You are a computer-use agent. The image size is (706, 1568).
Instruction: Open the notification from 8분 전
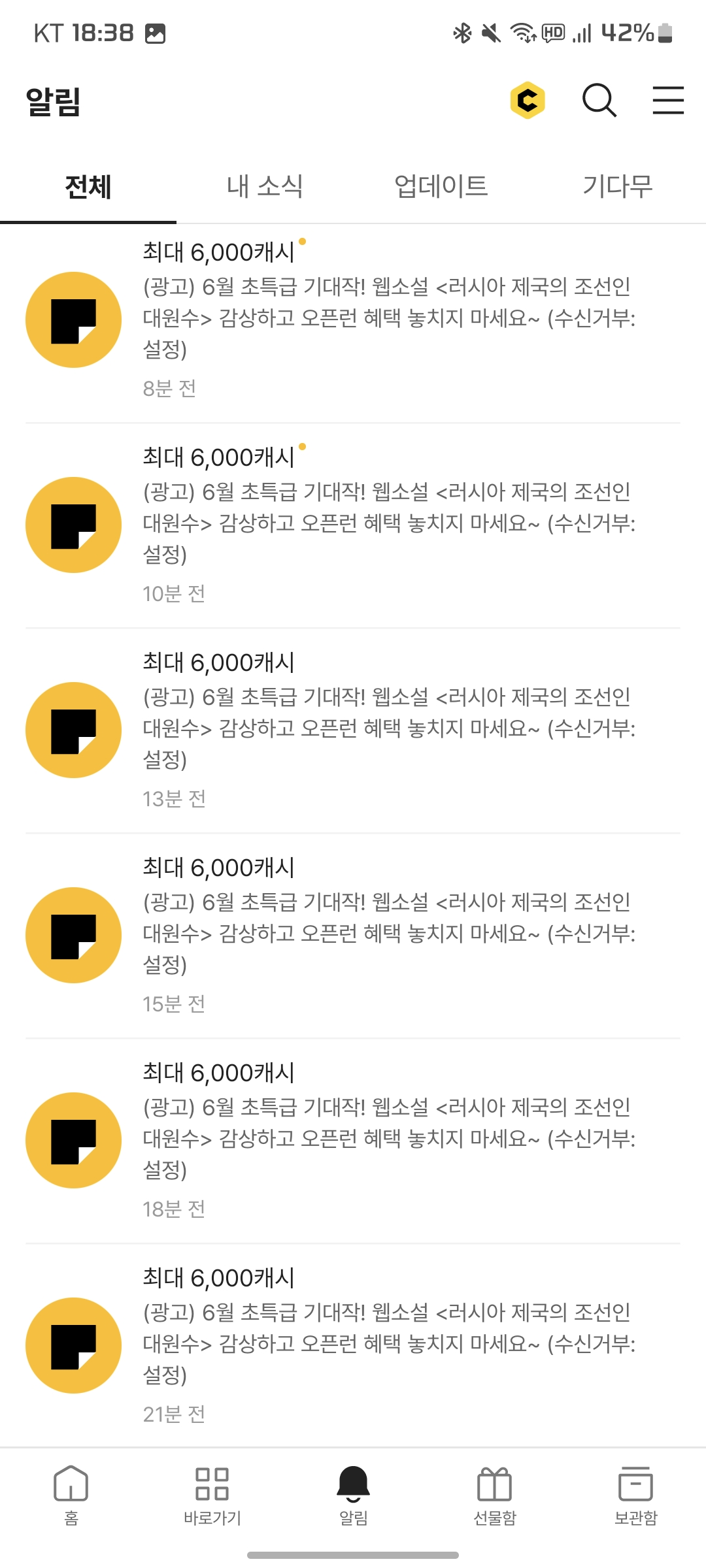(x=353, y=320)
